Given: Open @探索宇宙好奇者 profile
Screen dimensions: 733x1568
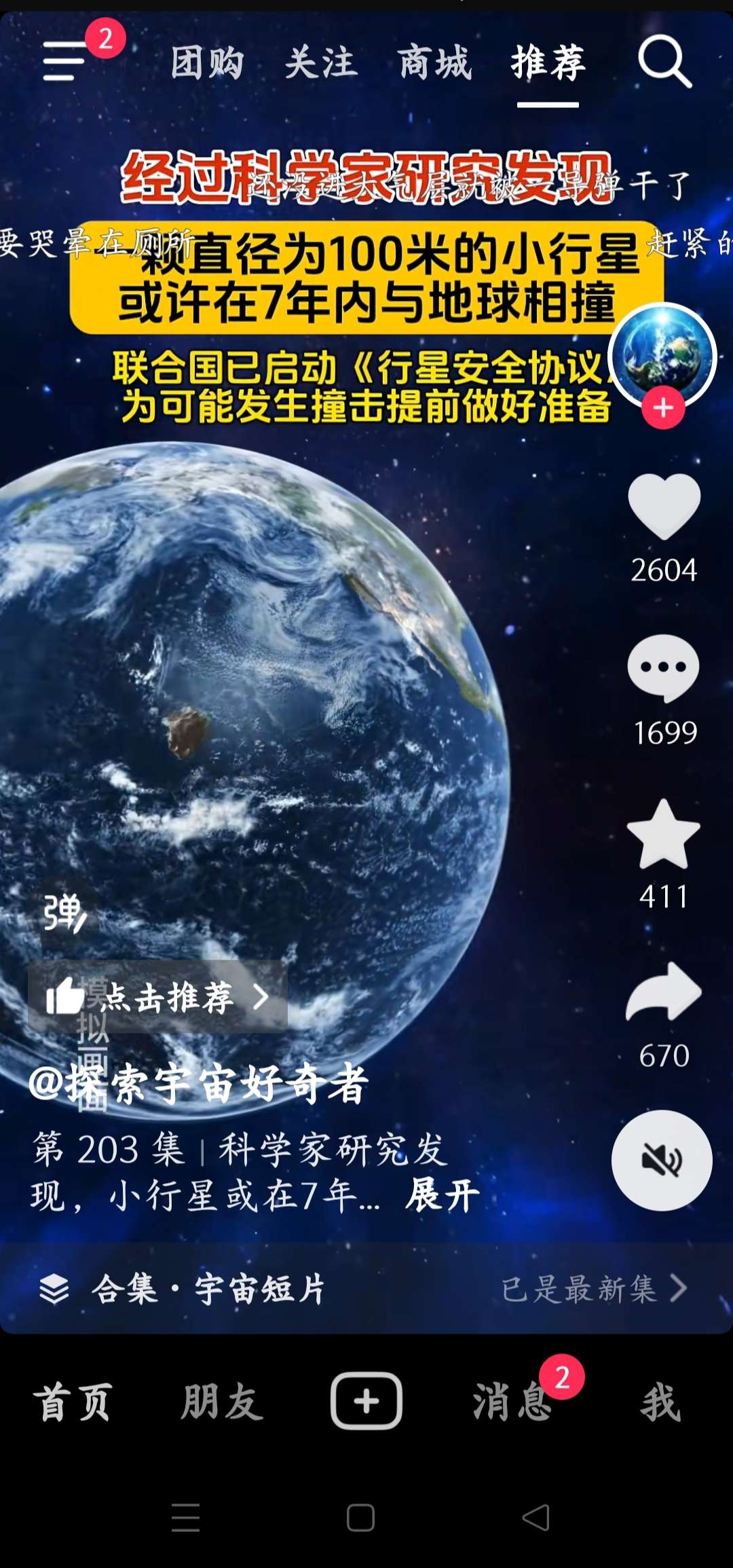Looking at the screenshot, I should pos(198,1083).
